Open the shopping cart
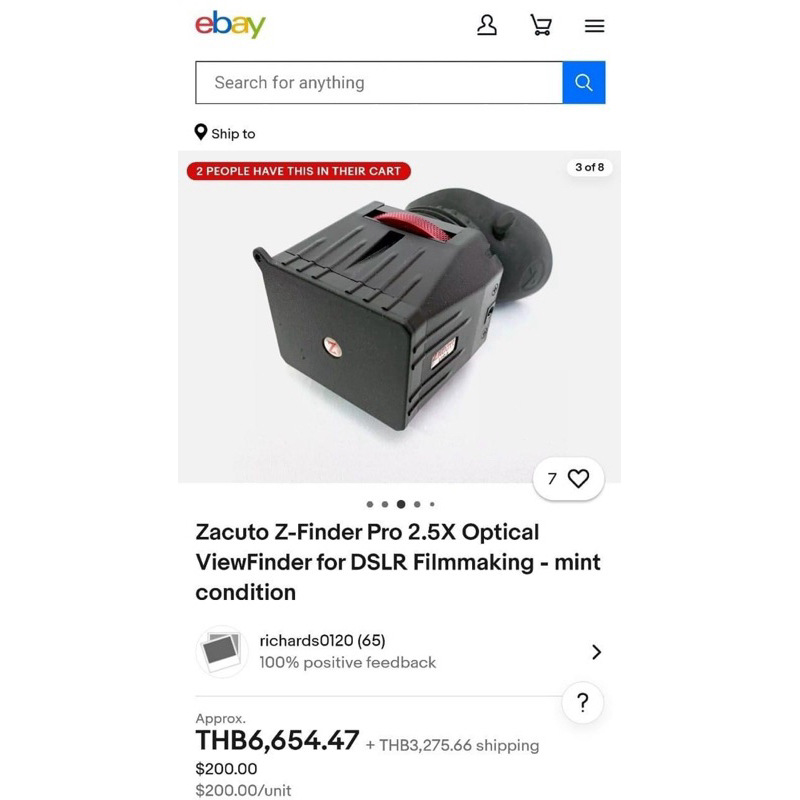The width and height of the screenshot is (800, 800). (x=541, y=25)
